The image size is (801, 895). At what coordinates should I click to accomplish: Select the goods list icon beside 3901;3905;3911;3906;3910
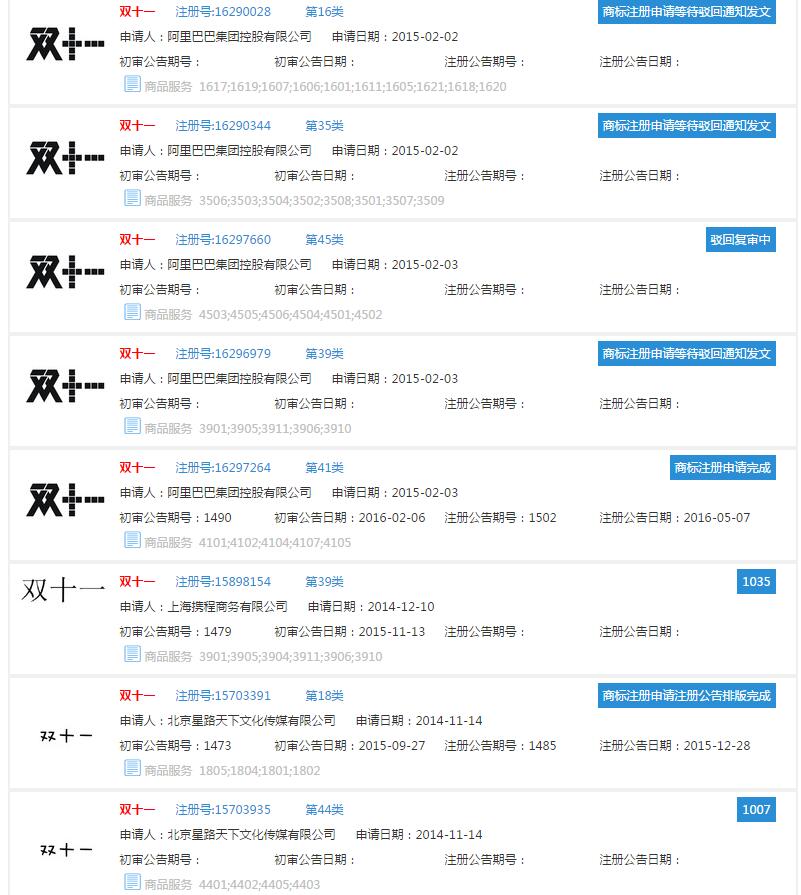pyautogui.click(x=132, y=426)
